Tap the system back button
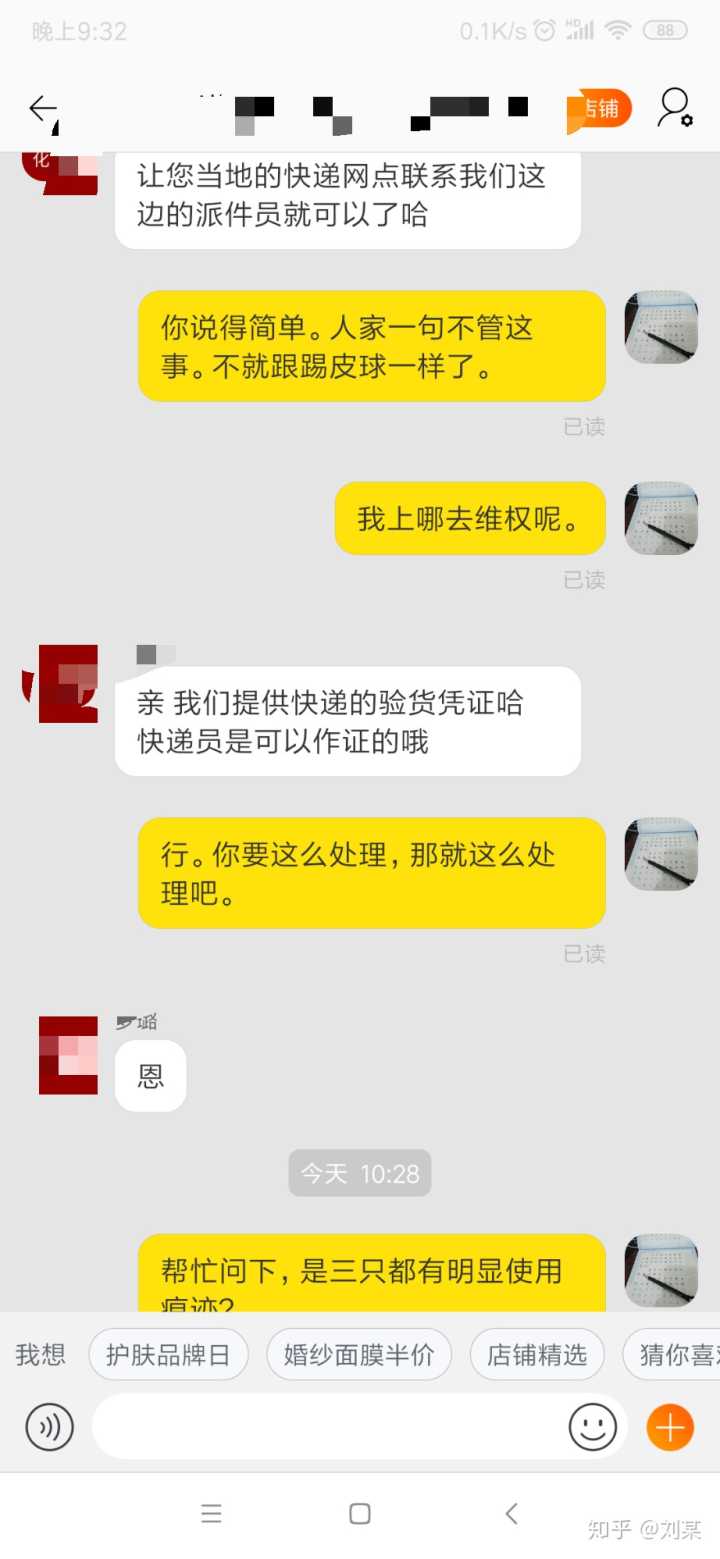The width and height of the screenshot is (720, 1559). pyautogui.click(x=511, y=1514)
